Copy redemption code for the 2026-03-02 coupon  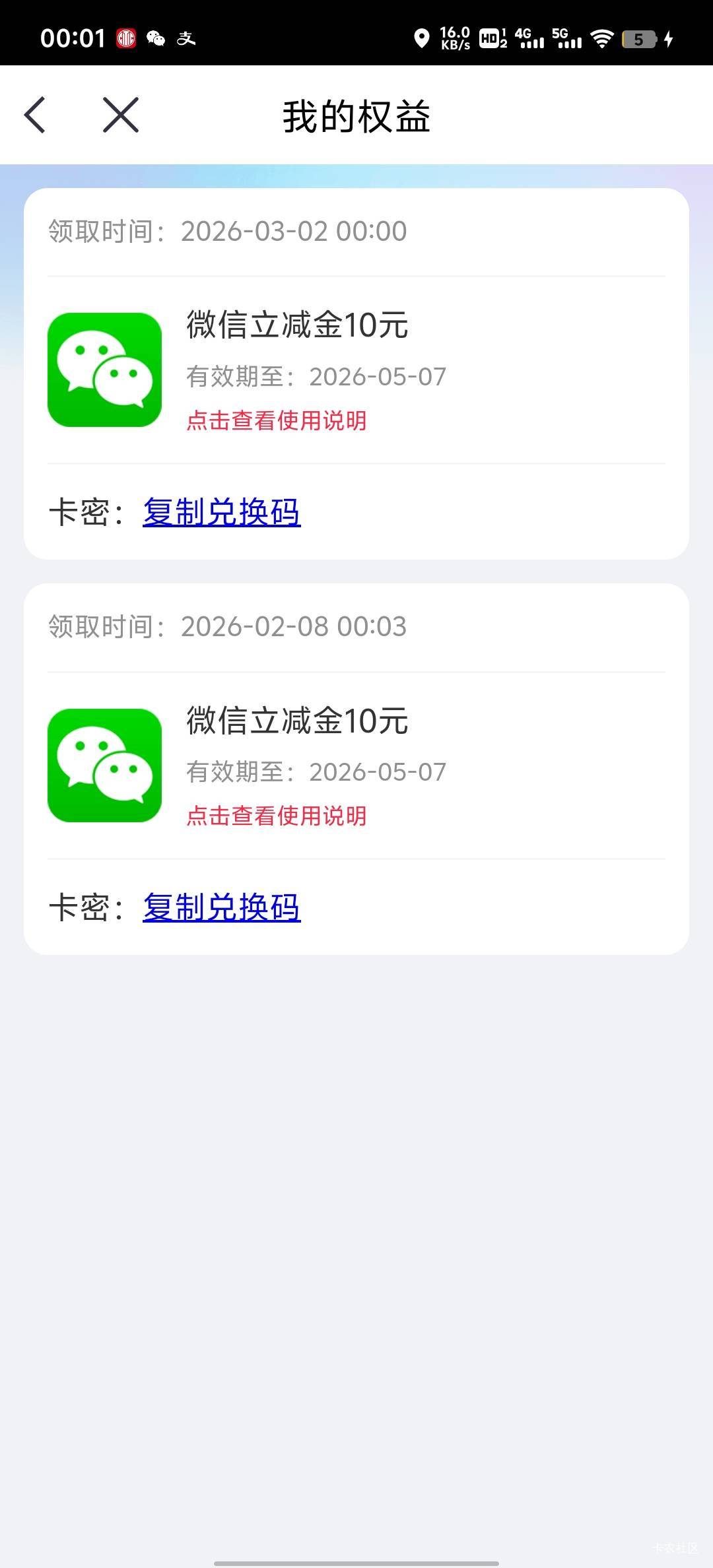tap(222, 512)
